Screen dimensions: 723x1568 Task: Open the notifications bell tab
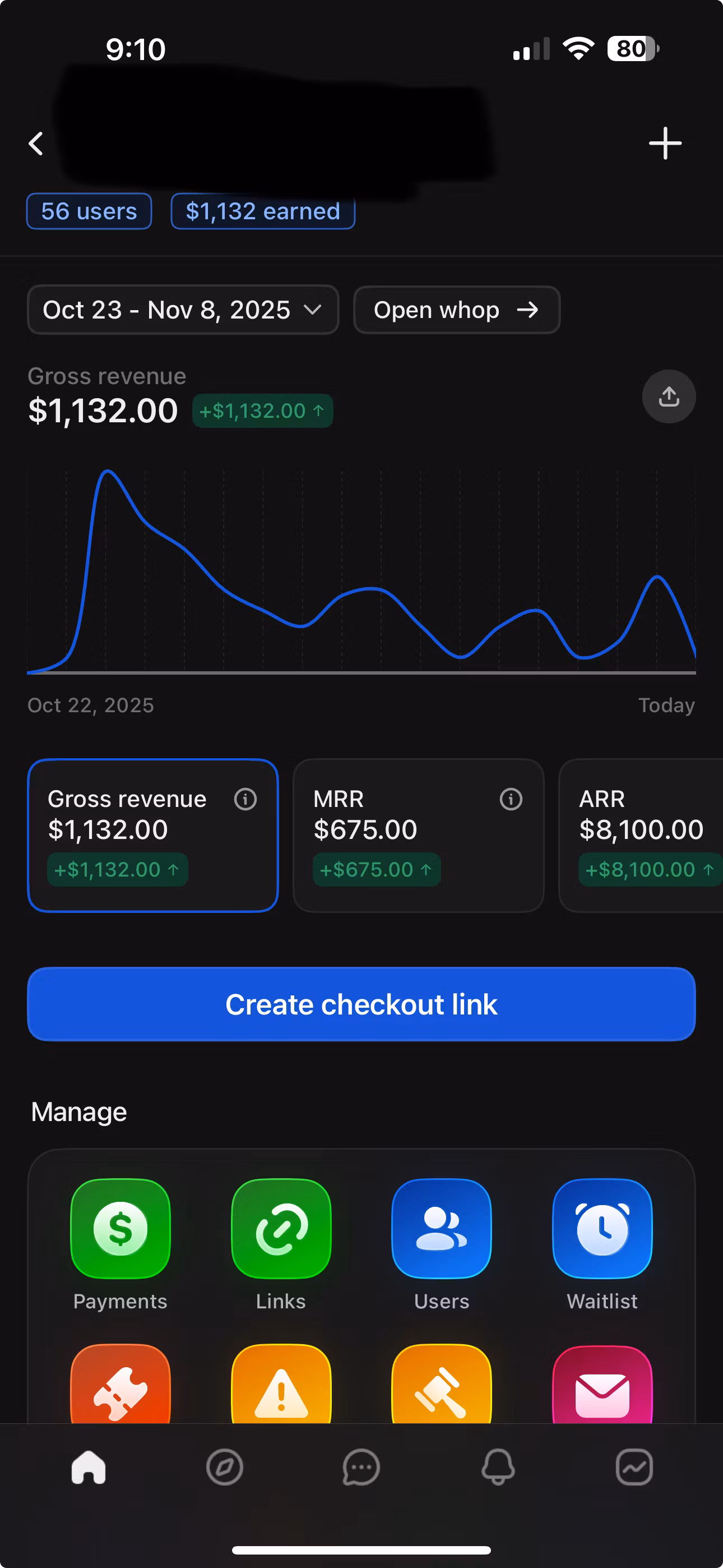coord(498,1468)
